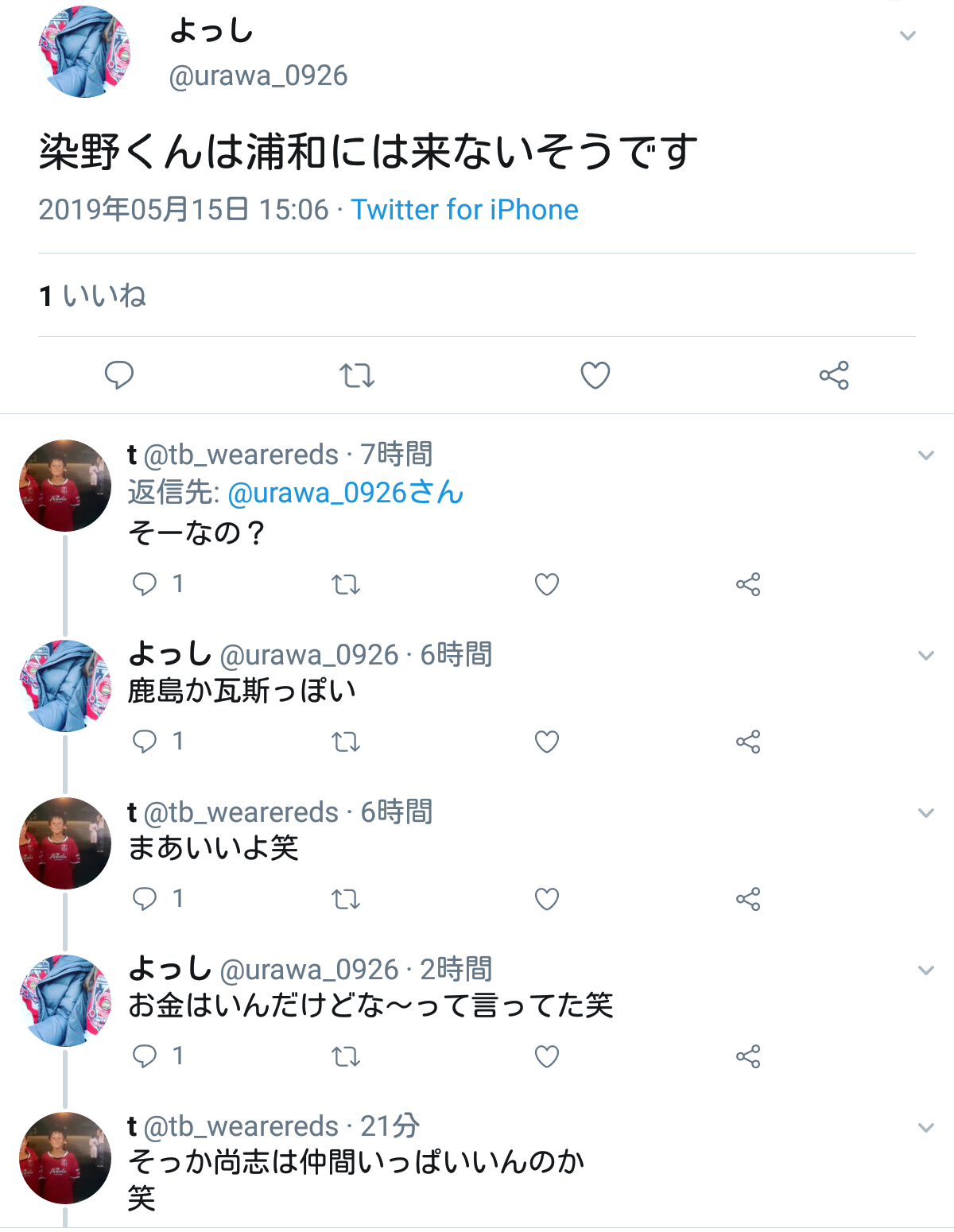Open よっし's profile picture at the top
954x1232 pixels.
coord(84,52)
